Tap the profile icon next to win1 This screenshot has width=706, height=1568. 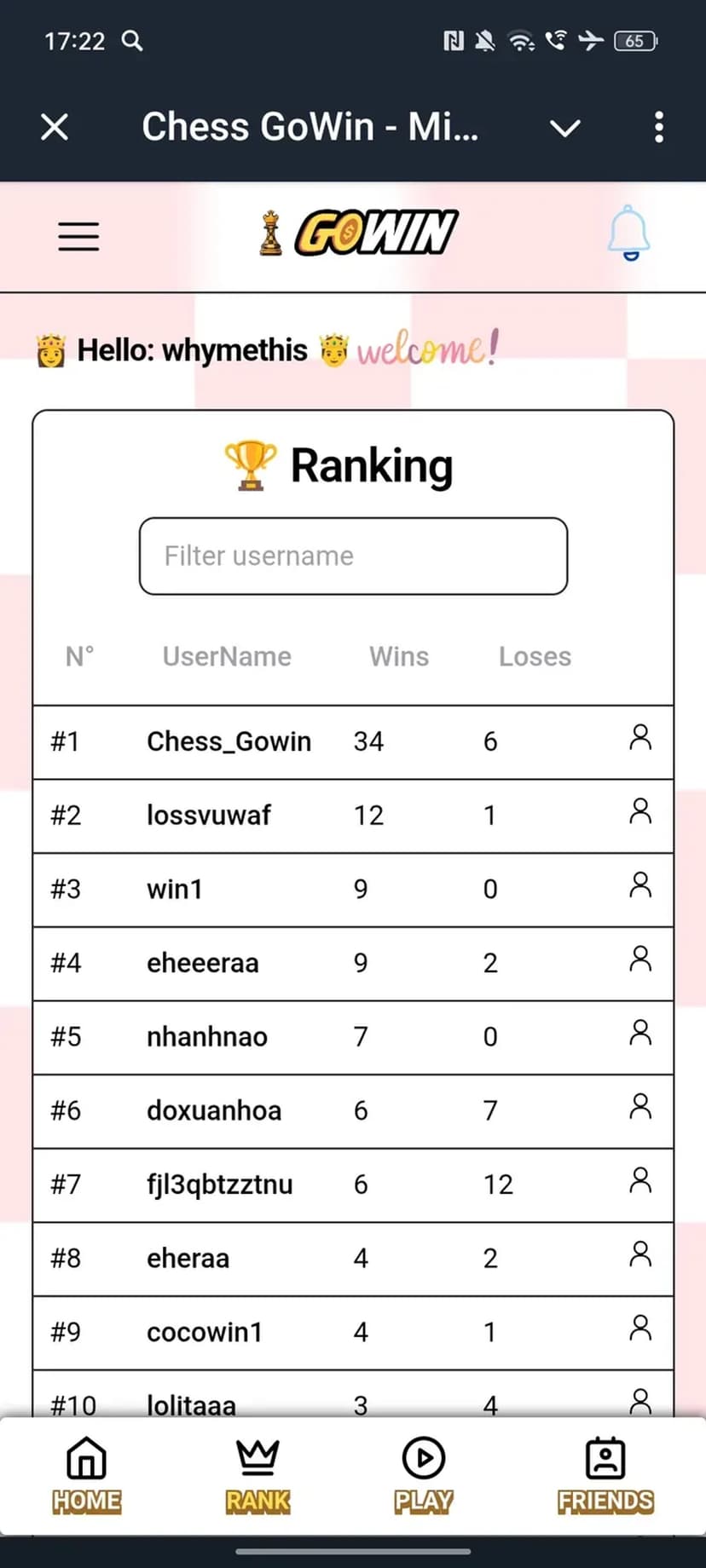click(x=640, y=885)
